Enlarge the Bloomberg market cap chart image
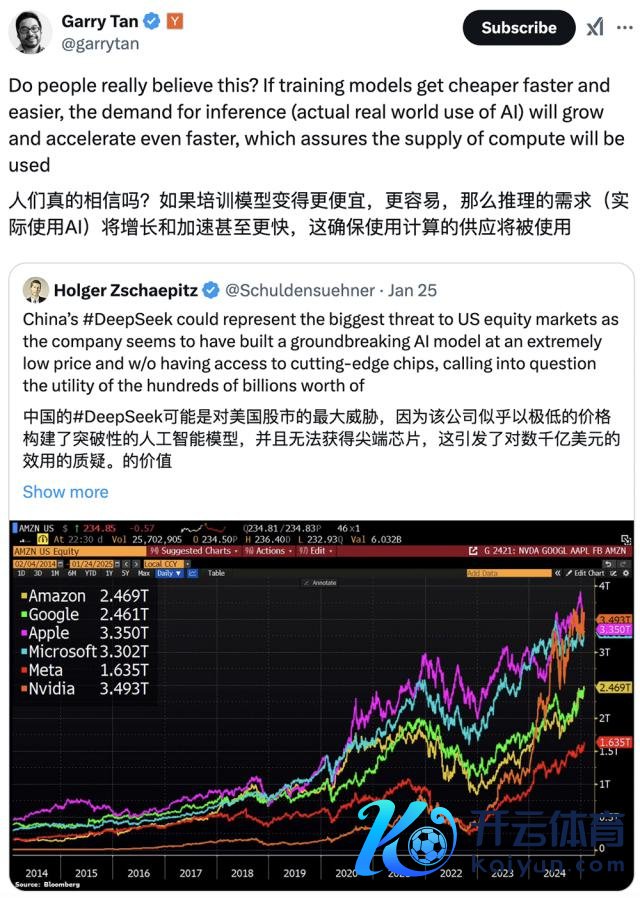 [x=320, y=700]
